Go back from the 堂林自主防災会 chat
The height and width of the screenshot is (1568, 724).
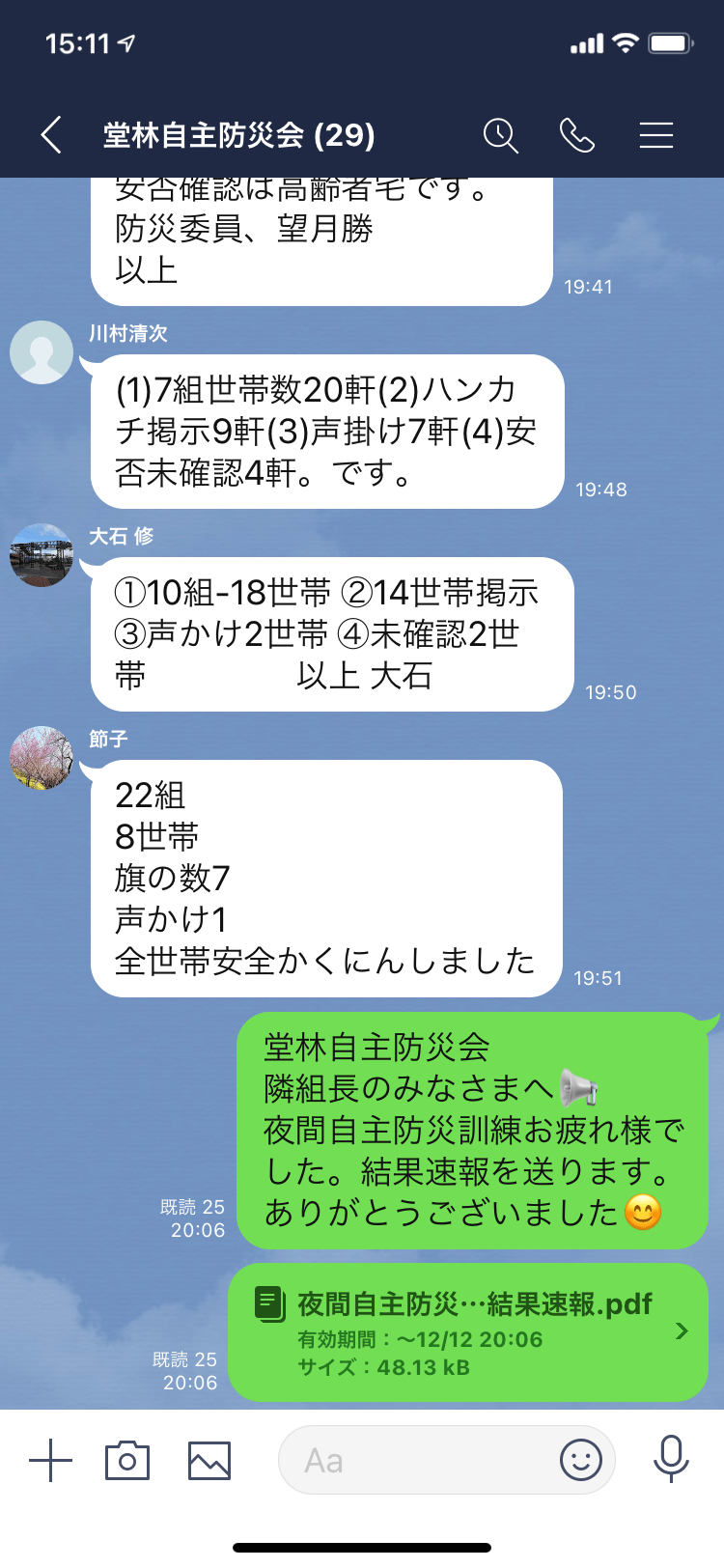pyautogui.click(x=52, y=135)
